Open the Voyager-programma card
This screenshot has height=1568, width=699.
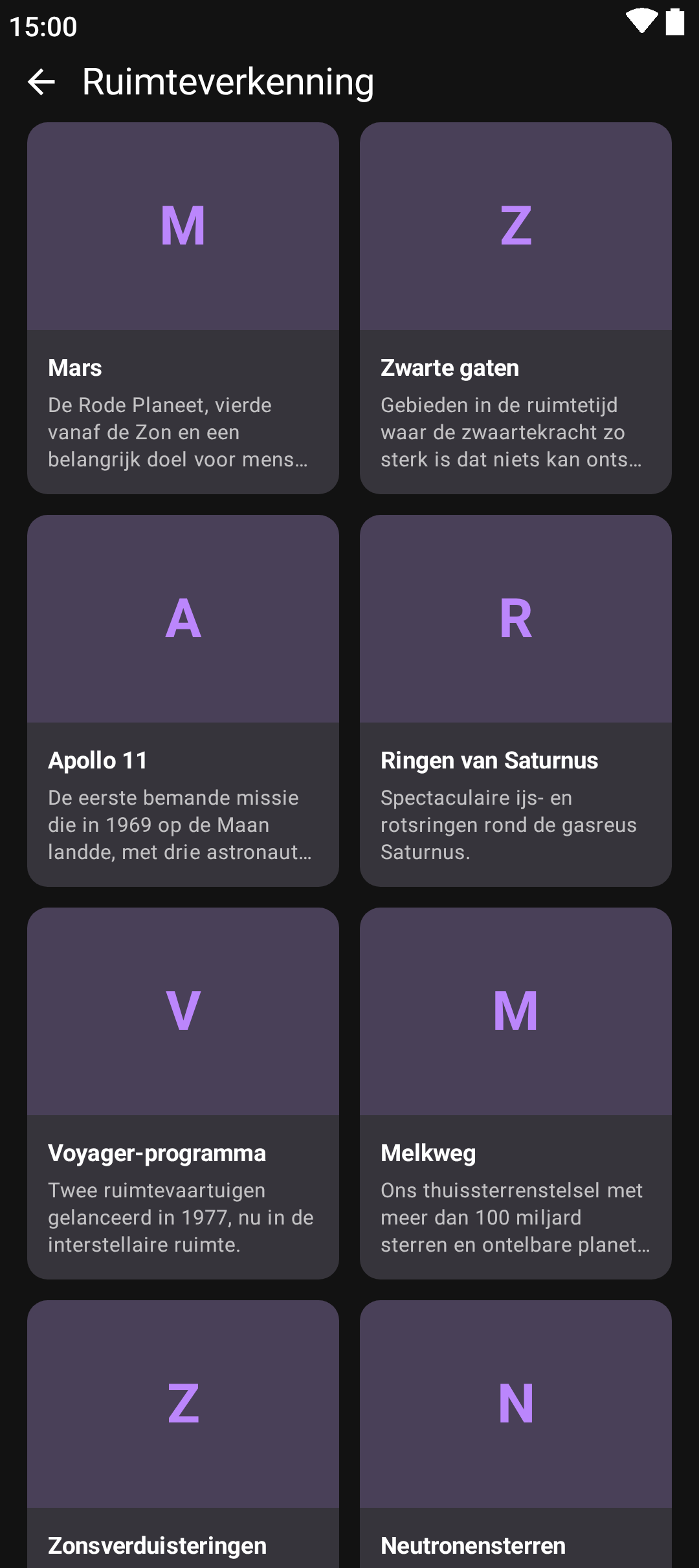[183, 1093]
